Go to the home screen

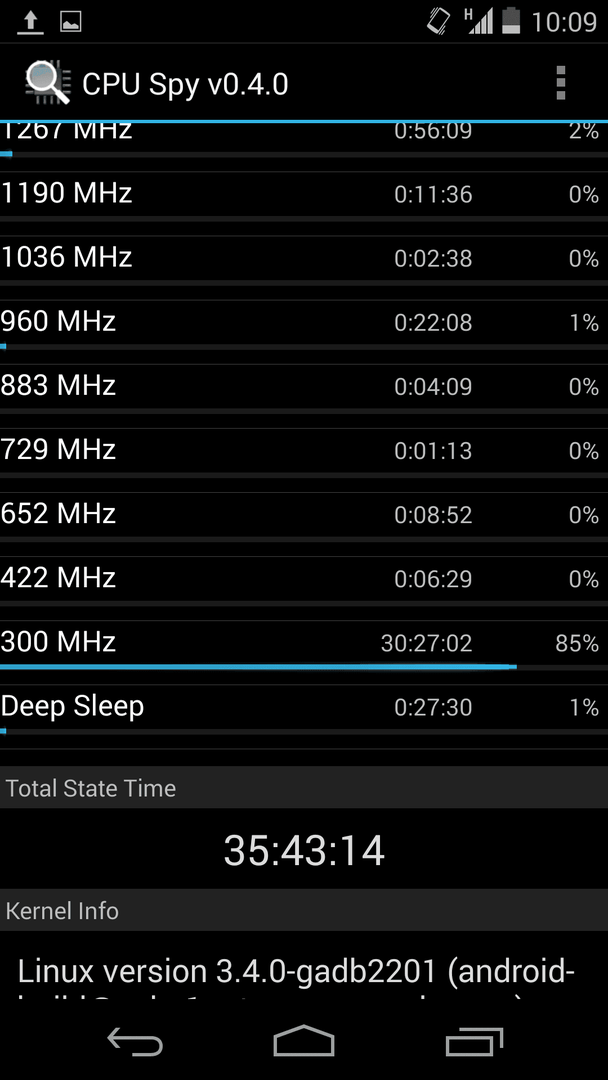coord(304,1040)
